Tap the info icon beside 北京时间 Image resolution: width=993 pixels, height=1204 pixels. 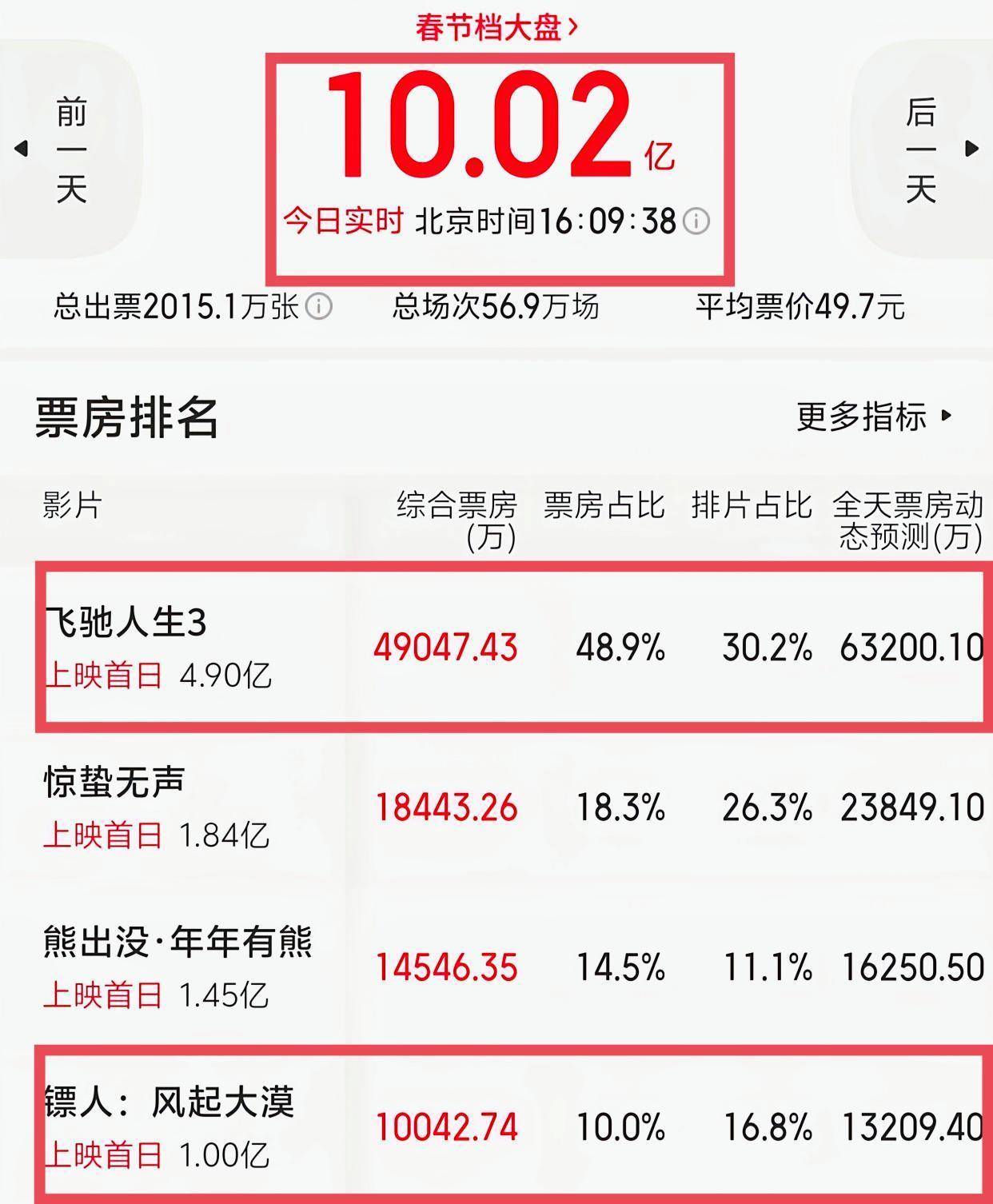click(696, 221)
